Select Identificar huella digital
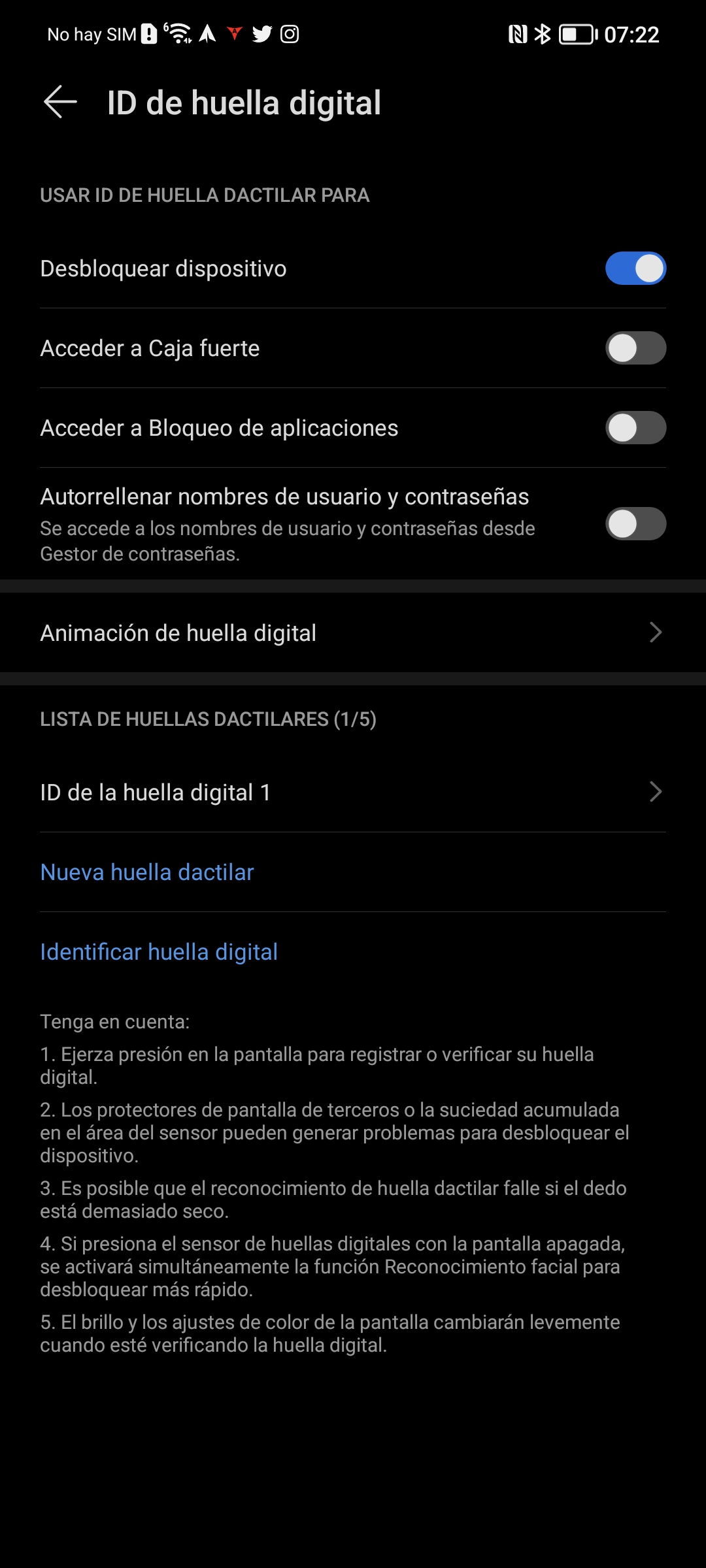The image size is (706, 1568). 159,952
